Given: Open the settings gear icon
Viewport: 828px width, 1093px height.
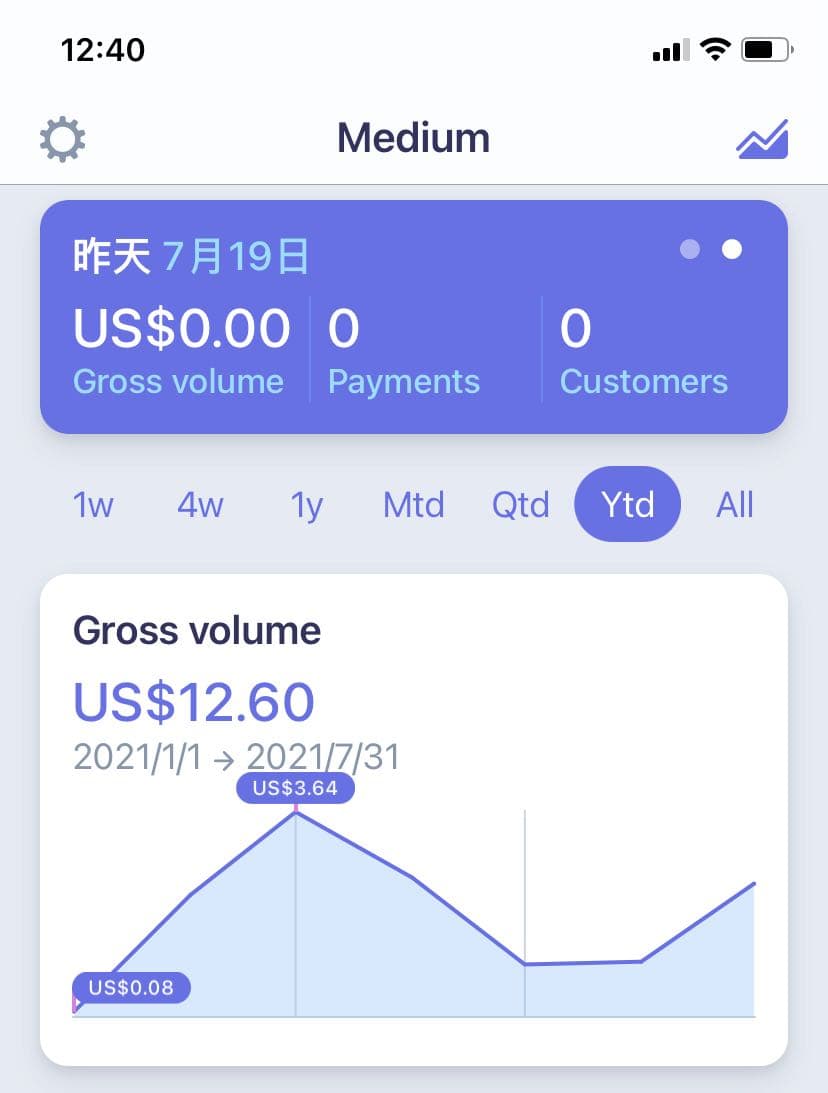Looking at the screenshot, I should (x=63, y=138).
